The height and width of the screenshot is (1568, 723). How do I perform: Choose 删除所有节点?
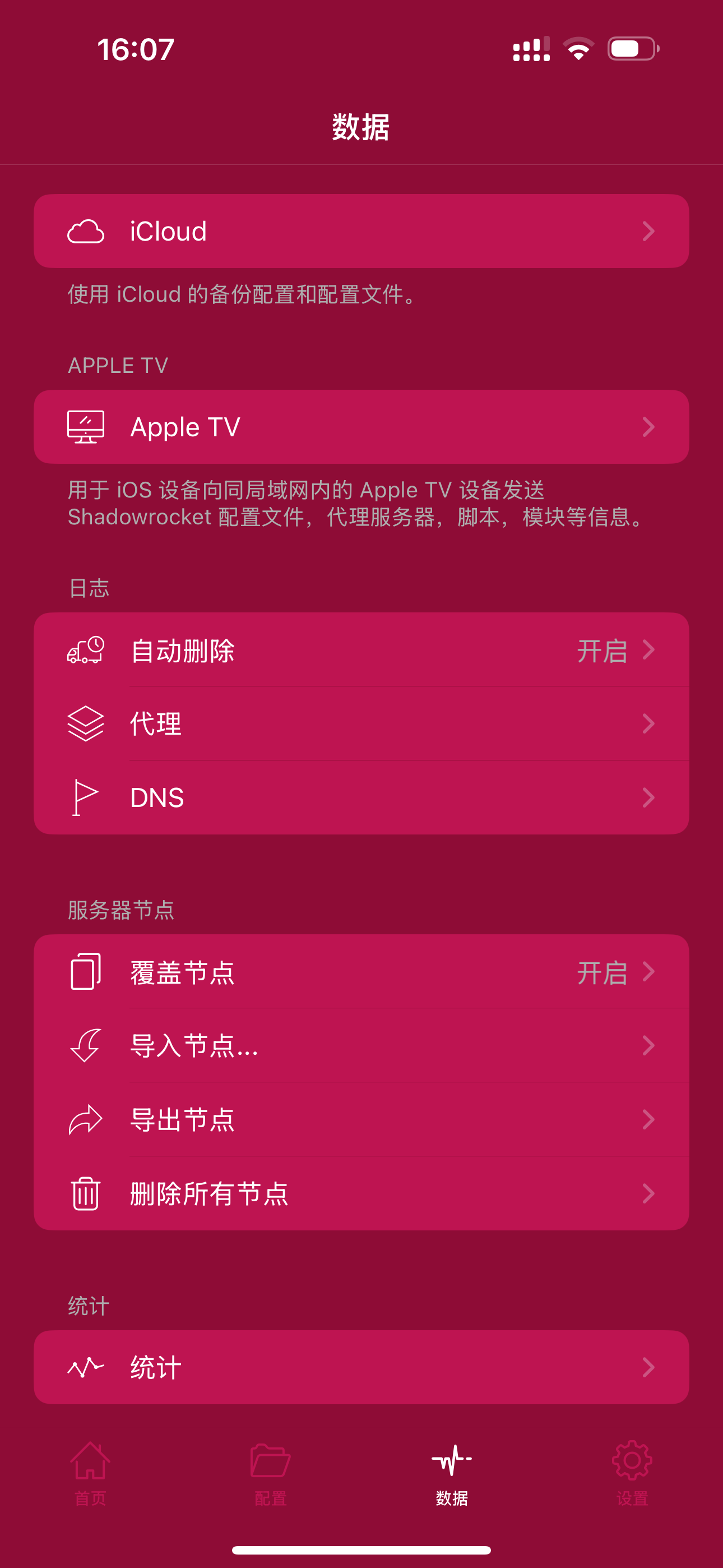click(361, 1193)
